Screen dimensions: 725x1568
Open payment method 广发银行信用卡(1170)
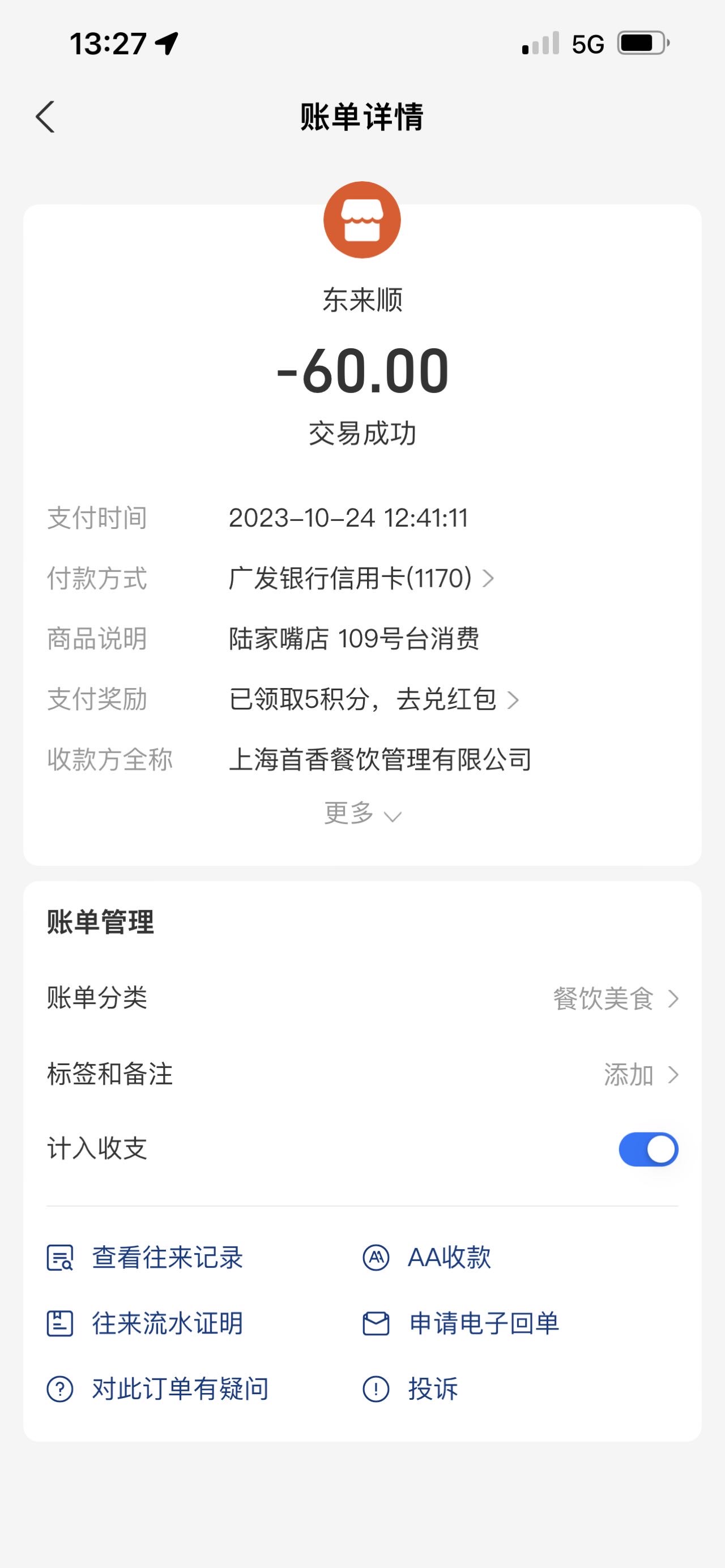coord(361,578)
